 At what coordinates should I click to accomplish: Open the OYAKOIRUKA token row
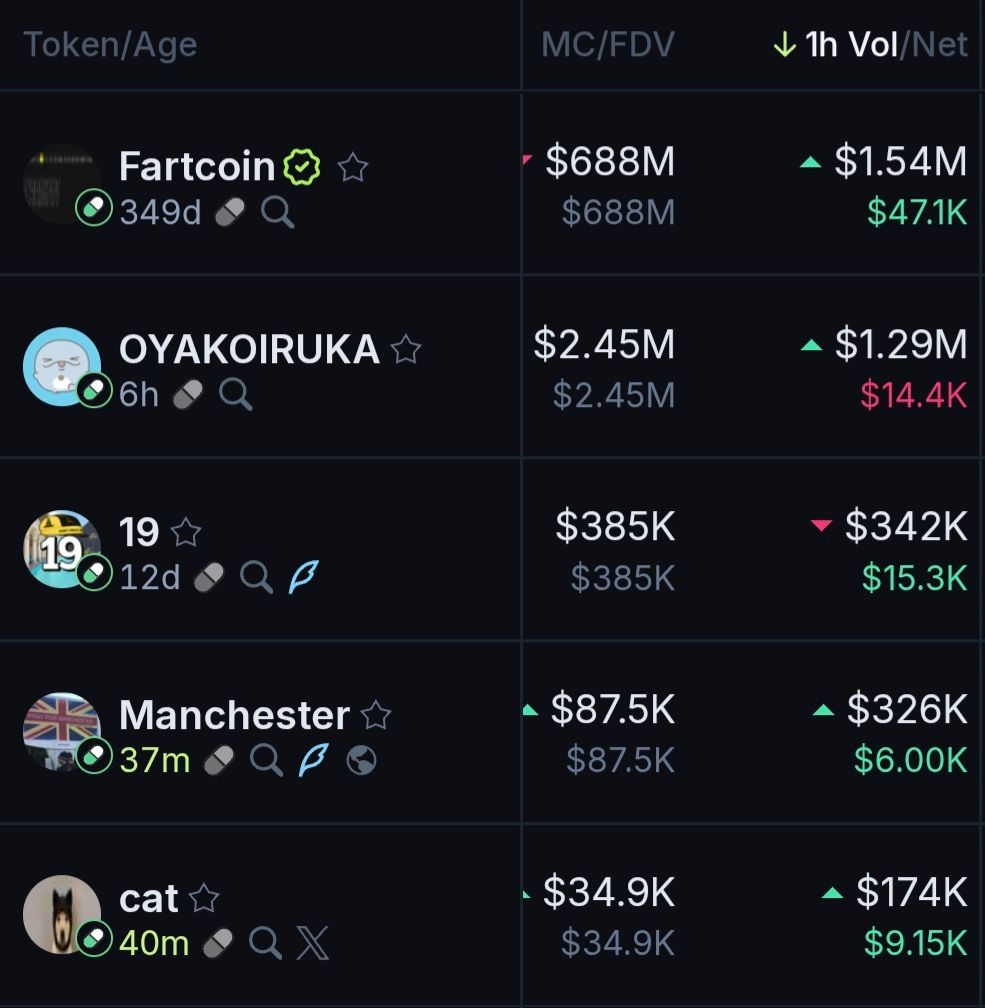(x=248, y=349)
